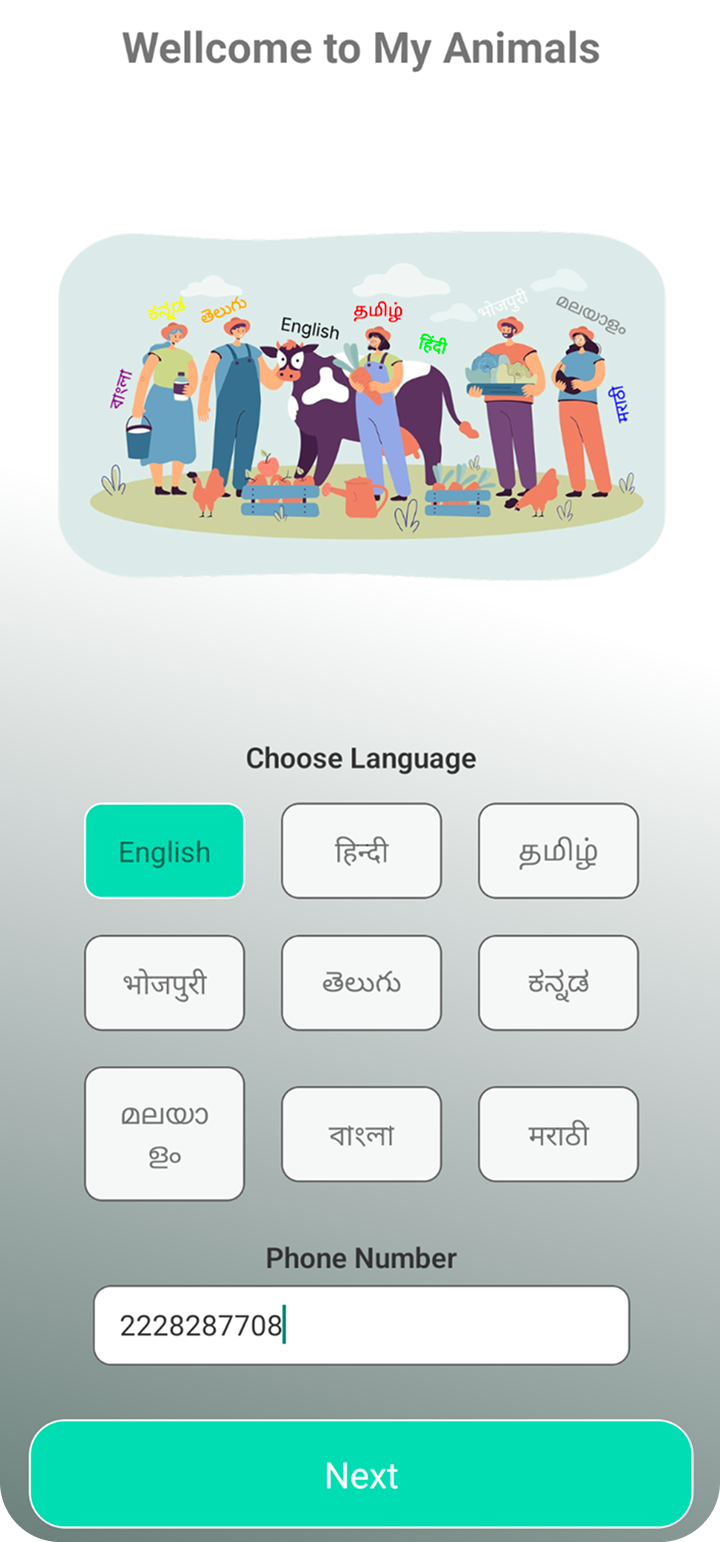Switch language to తెలుగు
The width and height of the screenshot is (720, 1542).
point(361,983)
